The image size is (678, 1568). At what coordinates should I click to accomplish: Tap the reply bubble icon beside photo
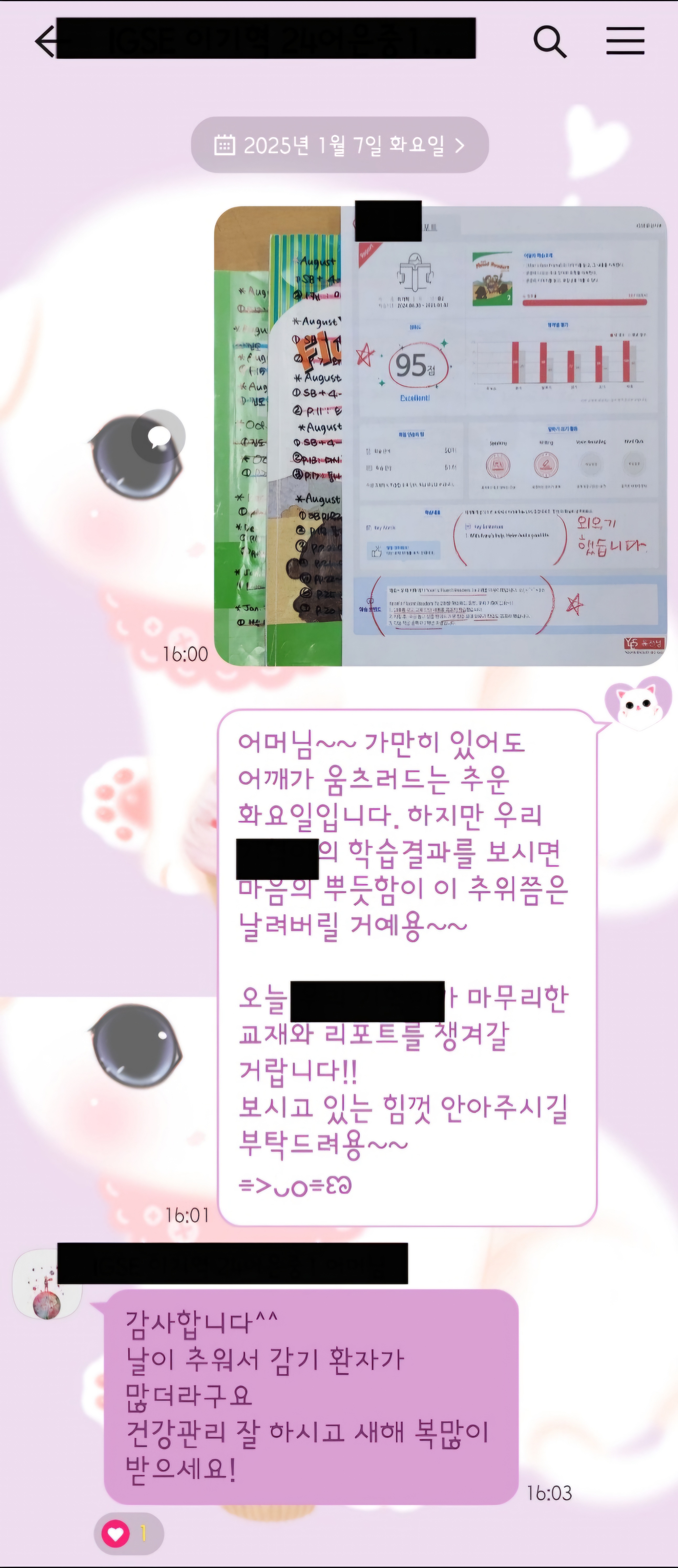pyautogui.click(x=159, y=436)
